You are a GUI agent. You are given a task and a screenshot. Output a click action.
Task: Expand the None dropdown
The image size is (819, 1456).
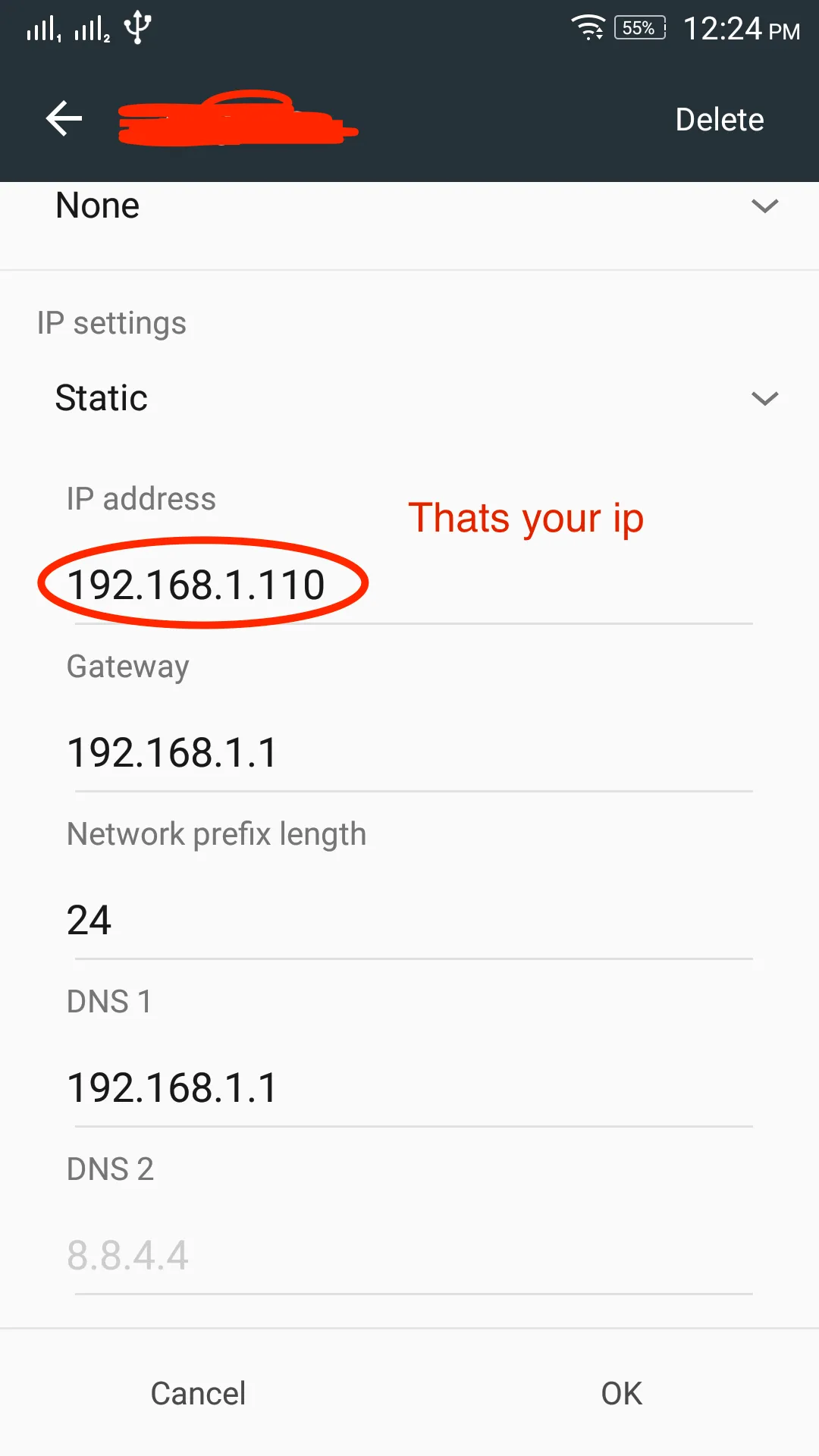coord(409,206)
